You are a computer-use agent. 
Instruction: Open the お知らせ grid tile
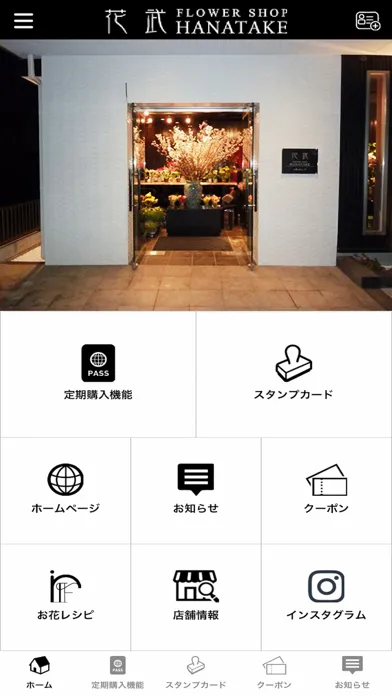coord(196,490)
